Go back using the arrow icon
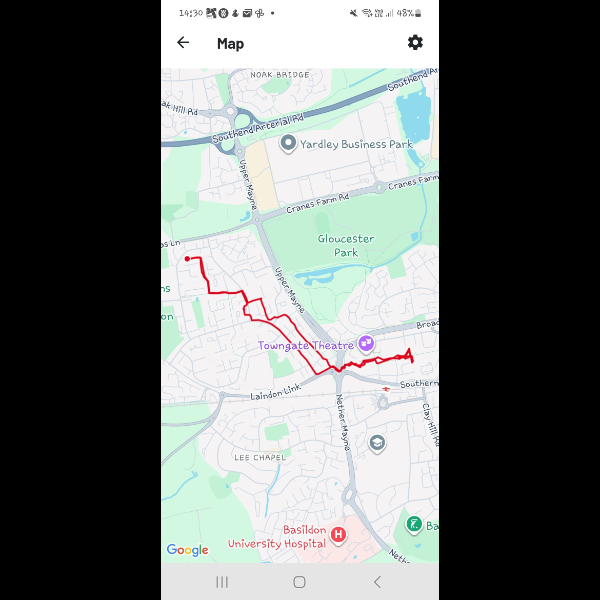 [x=183, y=43]
